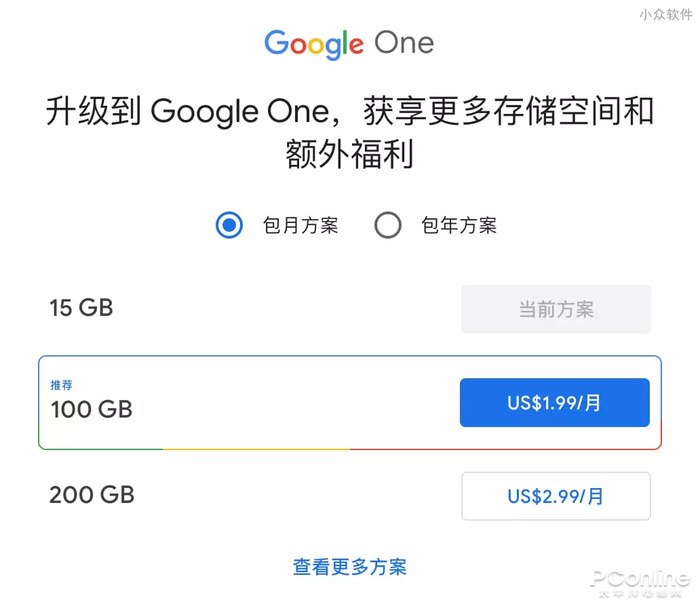This screenshot has width=700, height=606.
Task: Select the 包年方案 yearly plan option
Action: 388,225
